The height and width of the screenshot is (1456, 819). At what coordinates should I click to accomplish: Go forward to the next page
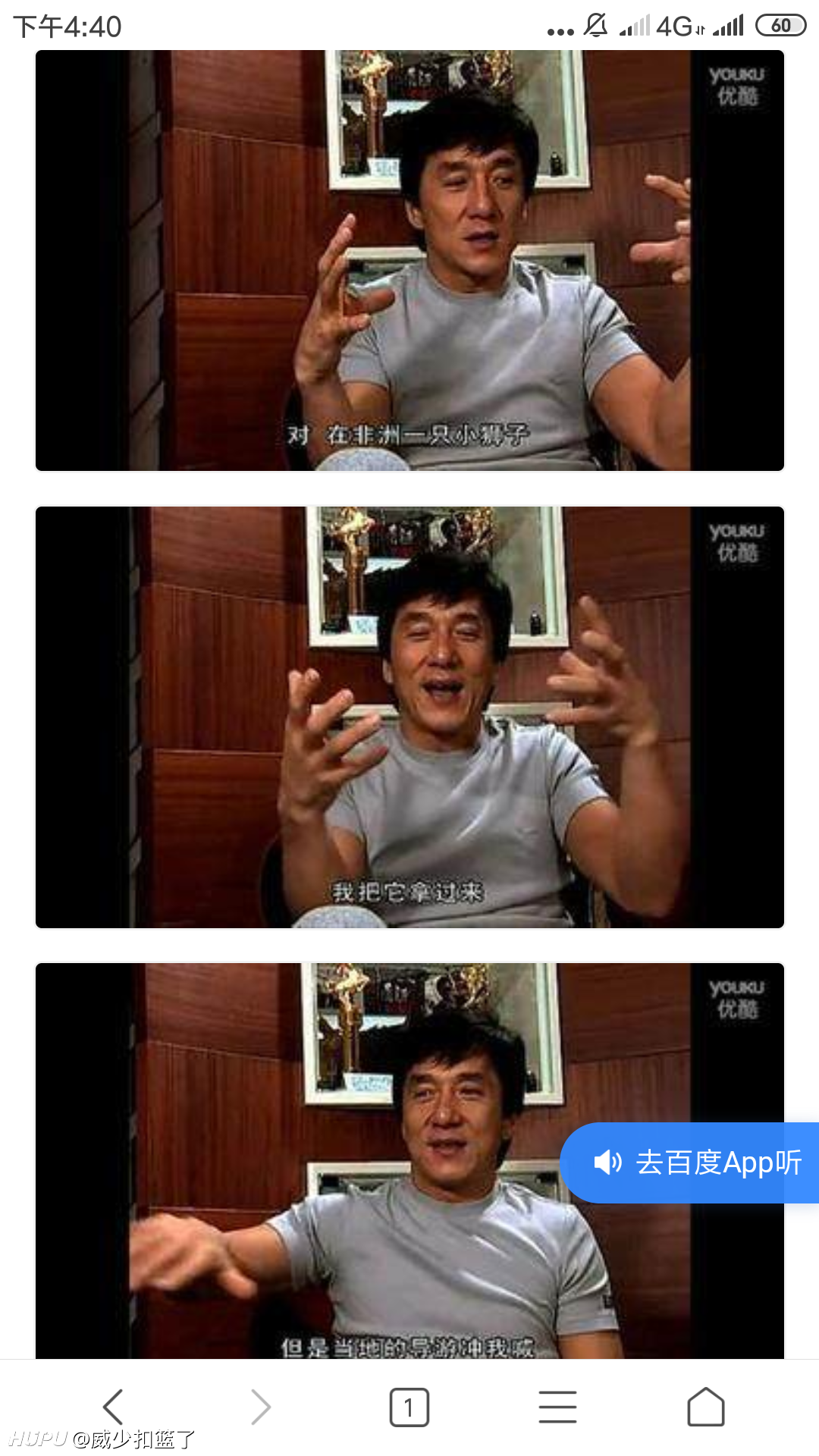(x=261, y=1407)
